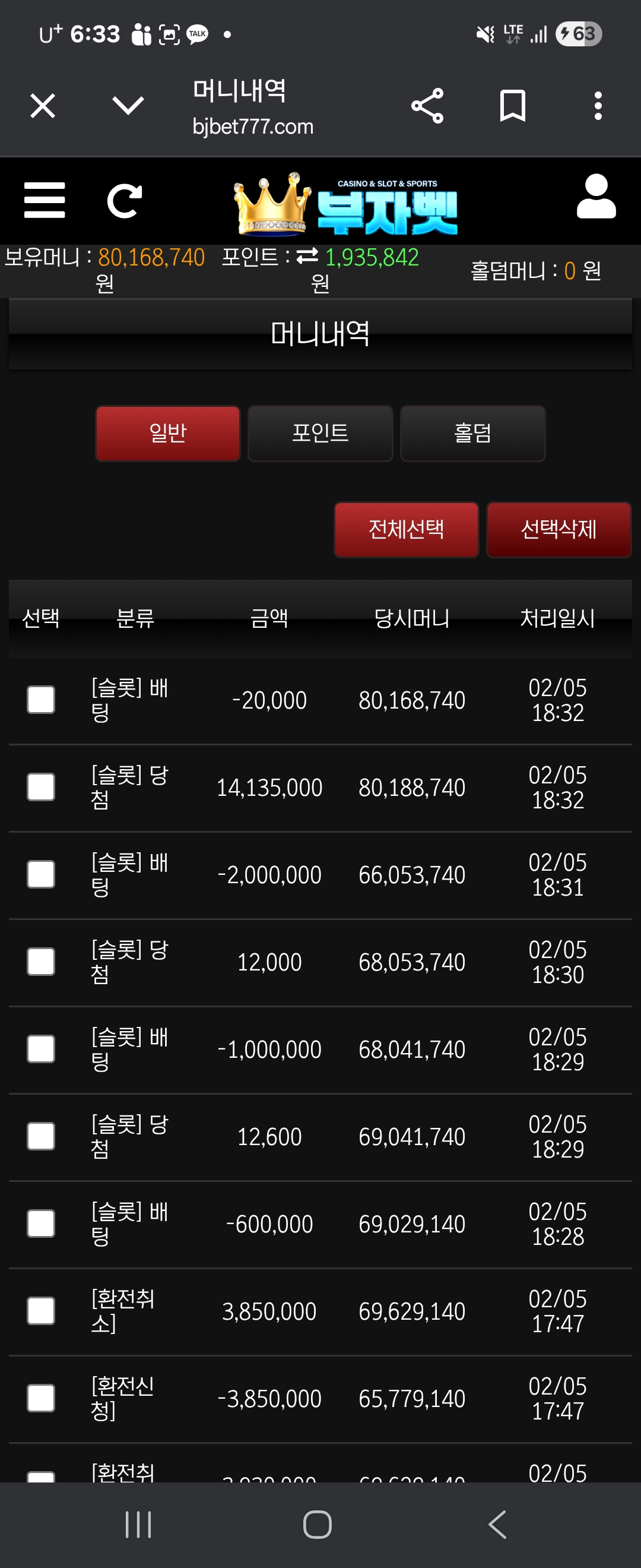Screen dimensions: 641x1568
Task: Tick the checkbox for the -3,850,000 환전신청 row
Action: (x=42, y=1398)
